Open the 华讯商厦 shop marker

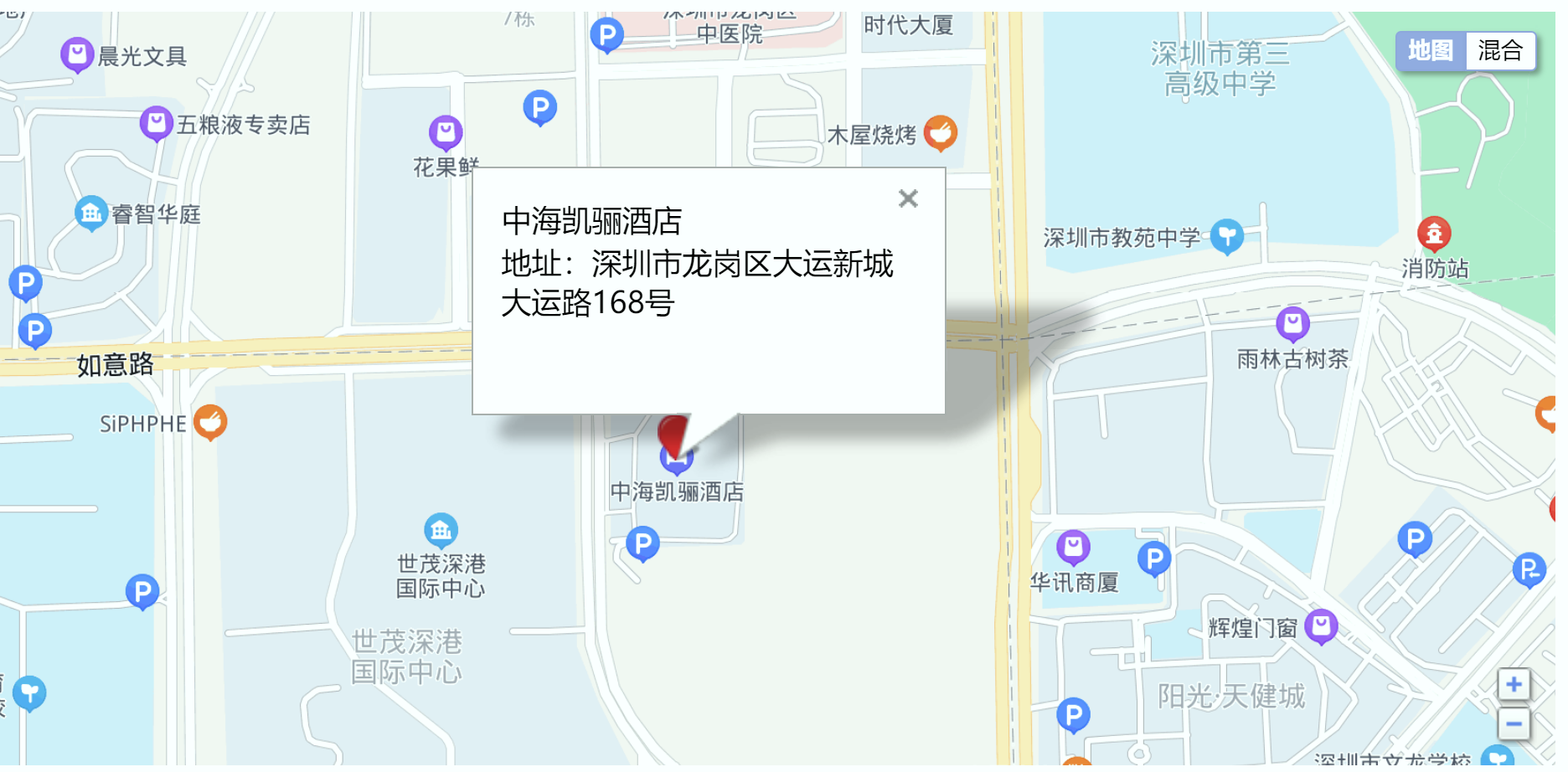pyautogui.click(x=1073, y=547)
